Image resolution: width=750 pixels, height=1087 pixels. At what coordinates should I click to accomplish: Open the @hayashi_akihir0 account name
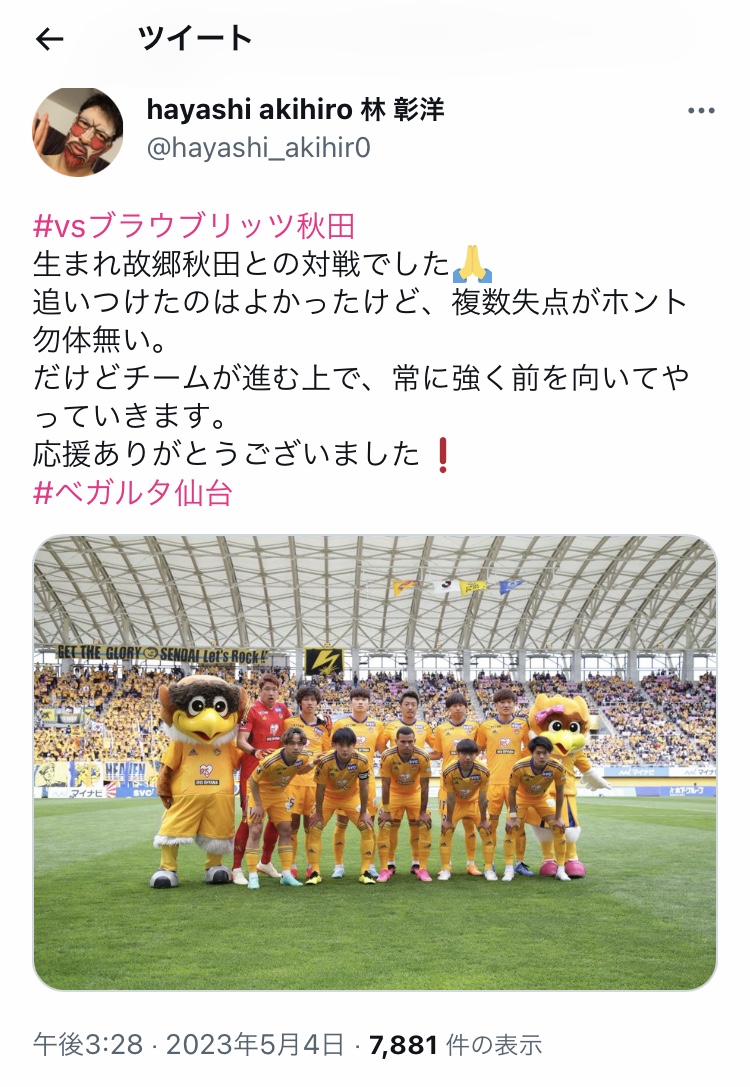[258, 148]
